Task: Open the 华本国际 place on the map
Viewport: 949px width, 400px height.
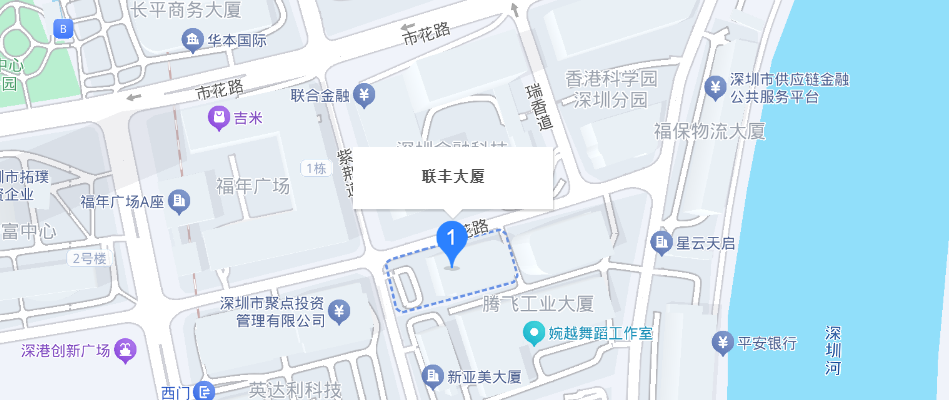Action: (x=191, y=41)
